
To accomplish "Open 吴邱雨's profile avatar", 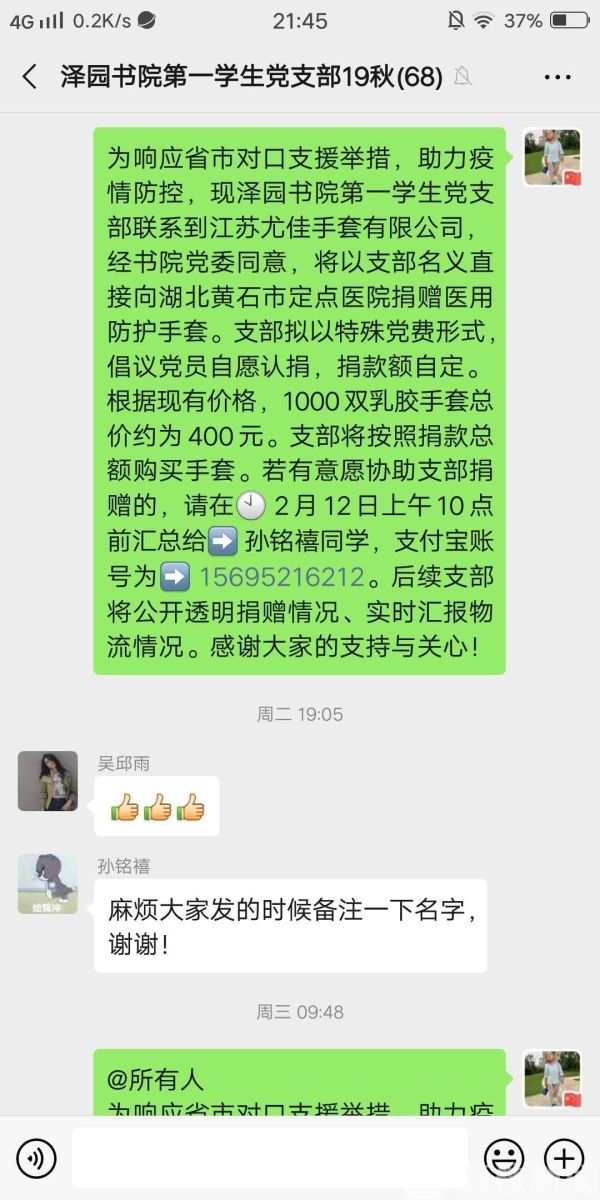I will 47,781.
